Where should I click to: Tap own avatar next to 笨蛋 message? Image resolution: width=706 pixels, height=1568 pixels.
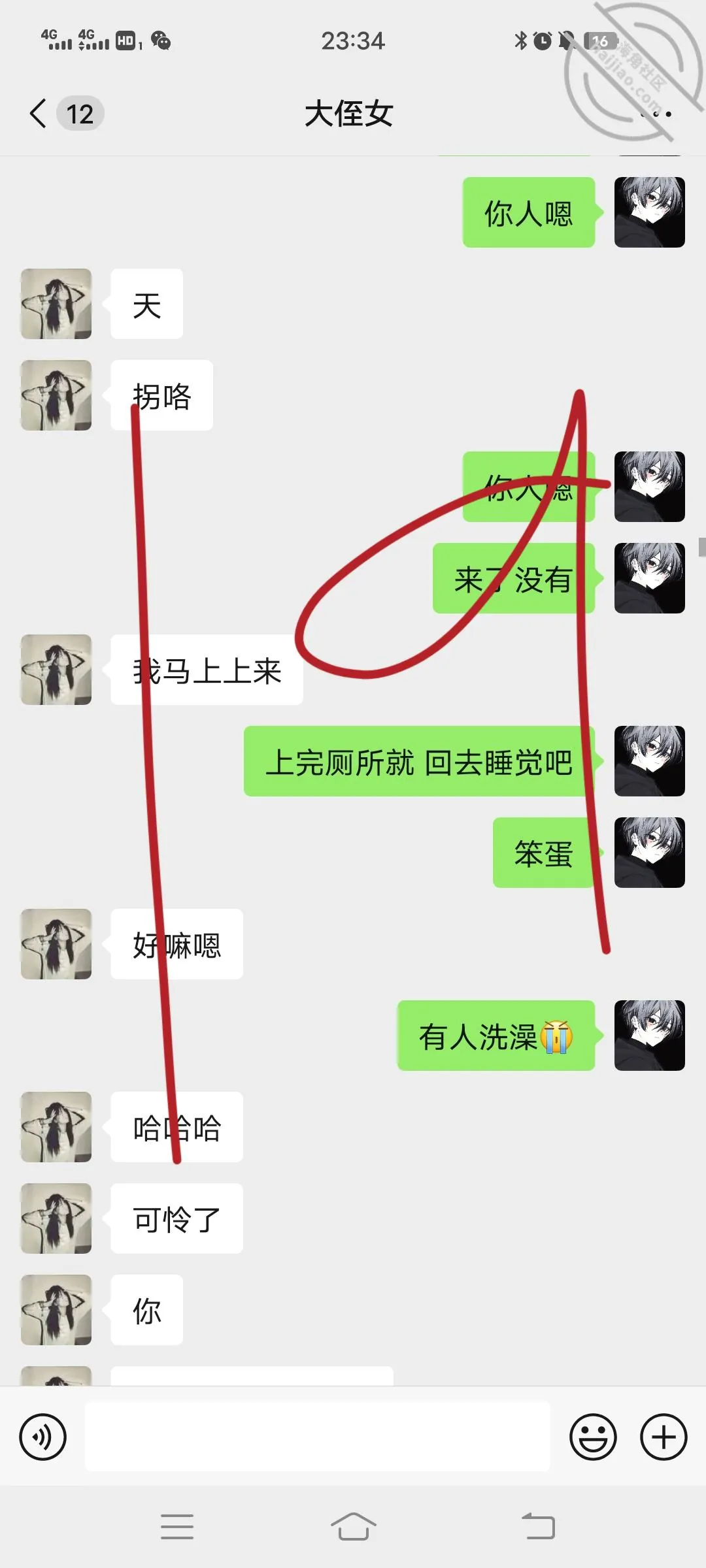click(650, 853)
